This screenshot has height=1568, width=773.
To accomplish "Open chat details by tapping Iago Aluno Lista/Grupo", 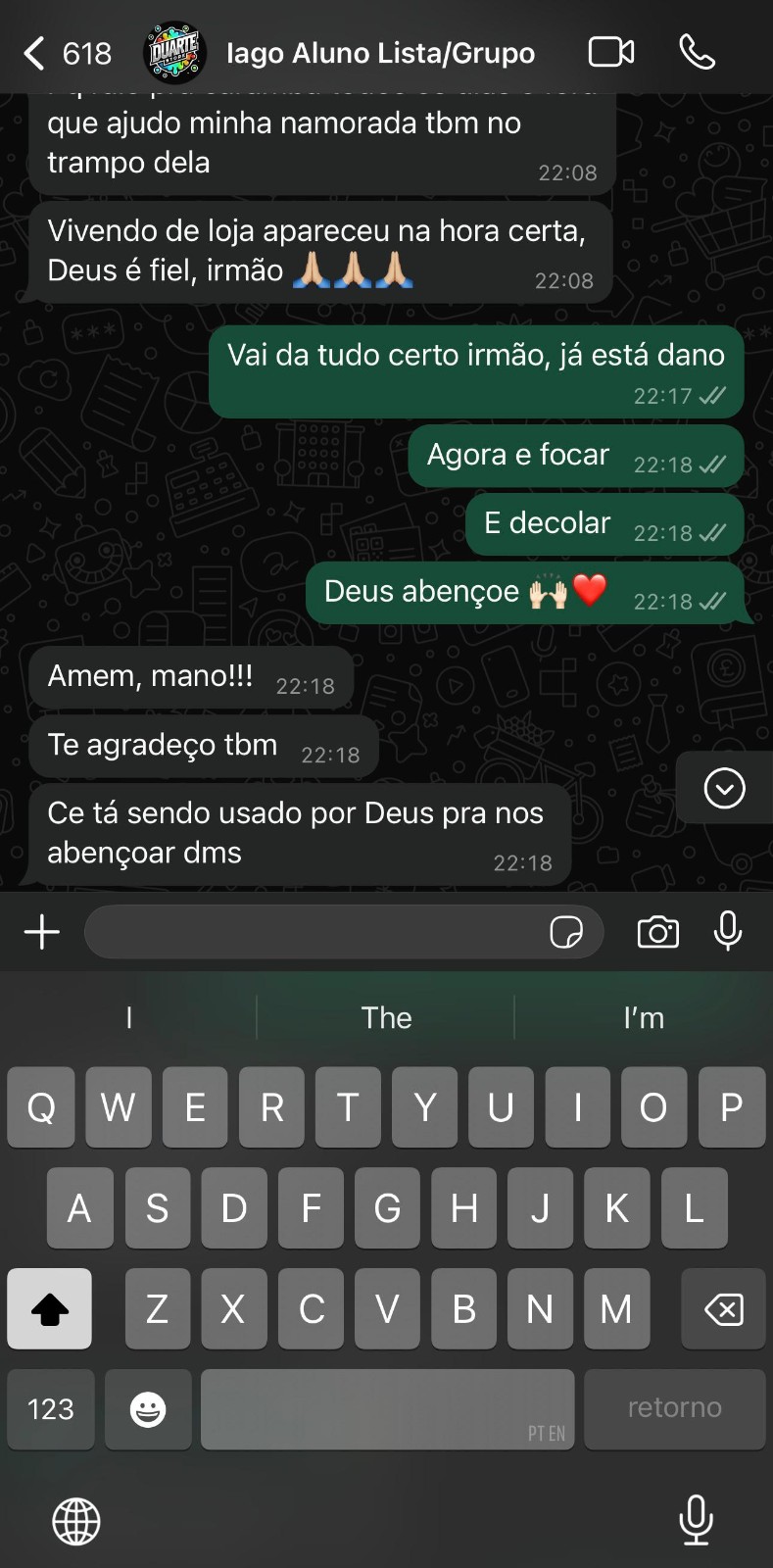I will (382, 51).
